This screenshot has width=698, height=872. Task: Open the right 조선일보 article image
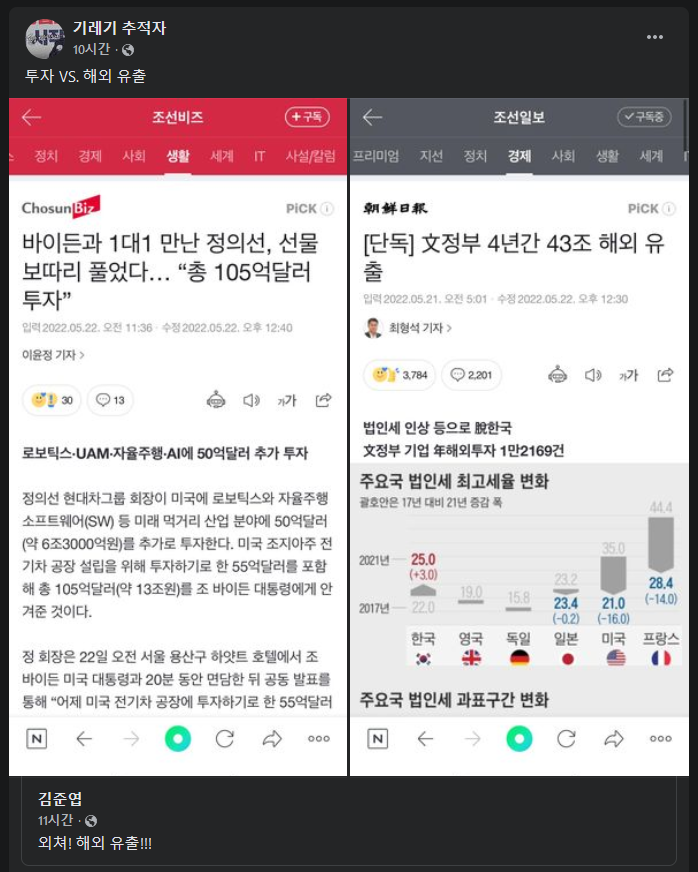(519, 437)
